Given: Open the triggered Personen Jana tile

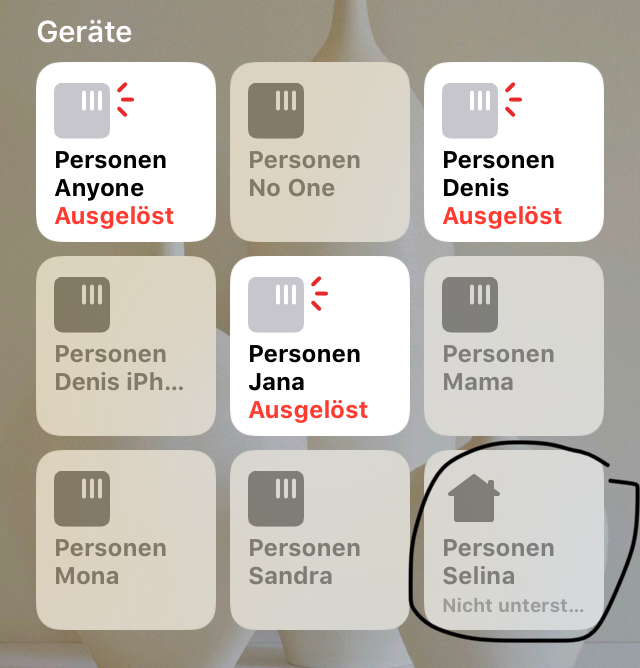Looking at the screenshot, I should [320, 346].
